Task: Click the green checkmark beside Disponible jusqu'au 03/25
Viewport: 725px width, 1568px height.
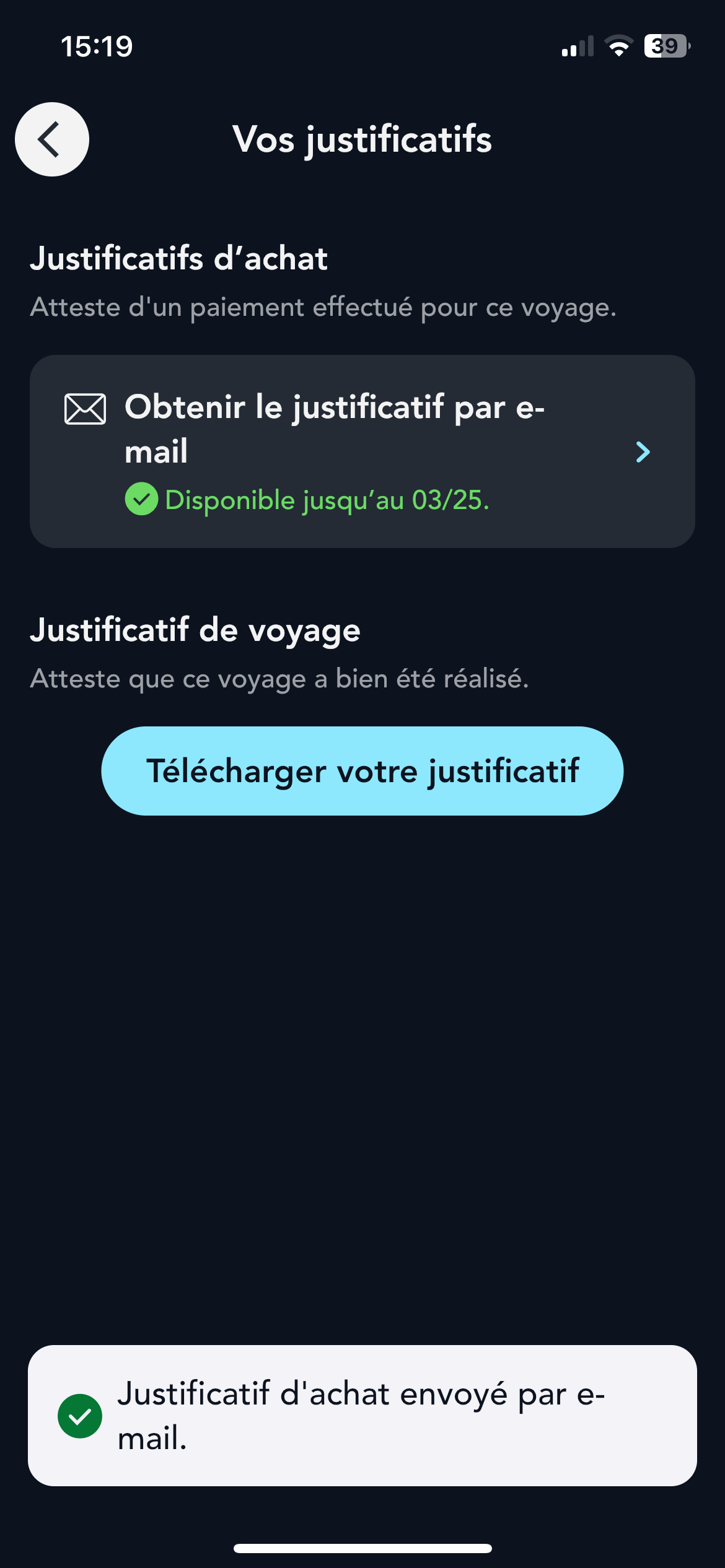Action: (x=141, y=499)
